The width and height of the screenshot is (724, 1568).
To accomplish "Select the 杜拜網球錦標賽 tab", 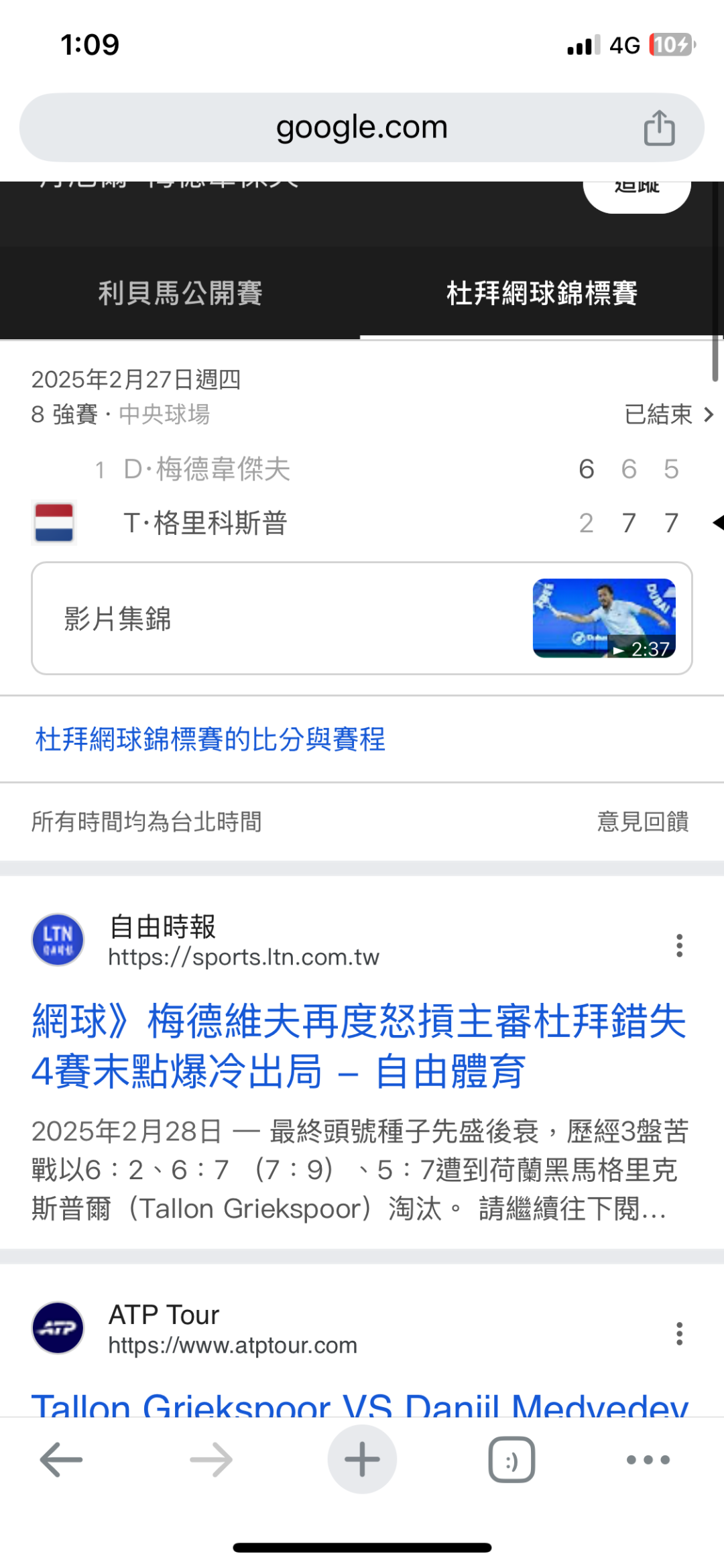I will point(542,293).
